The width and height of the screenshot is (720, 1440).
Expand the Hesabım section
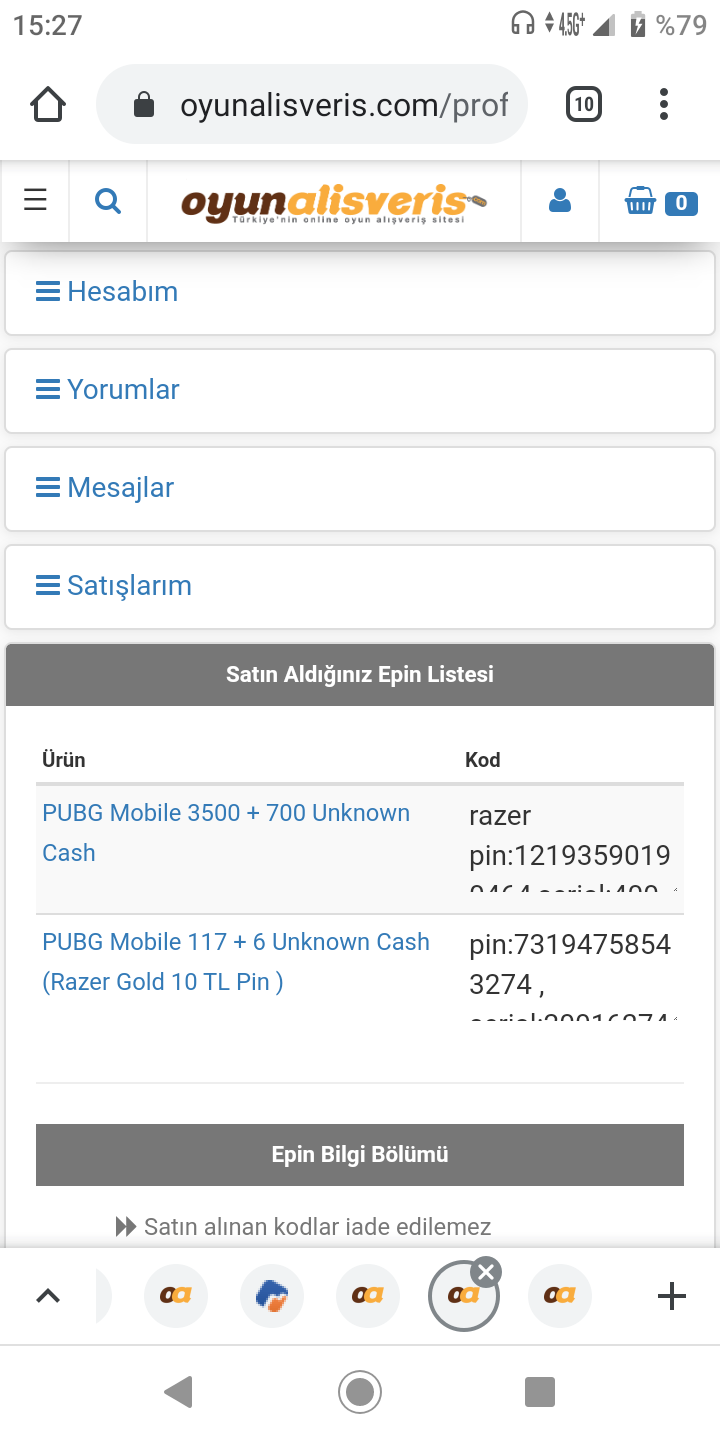(360, 292)
